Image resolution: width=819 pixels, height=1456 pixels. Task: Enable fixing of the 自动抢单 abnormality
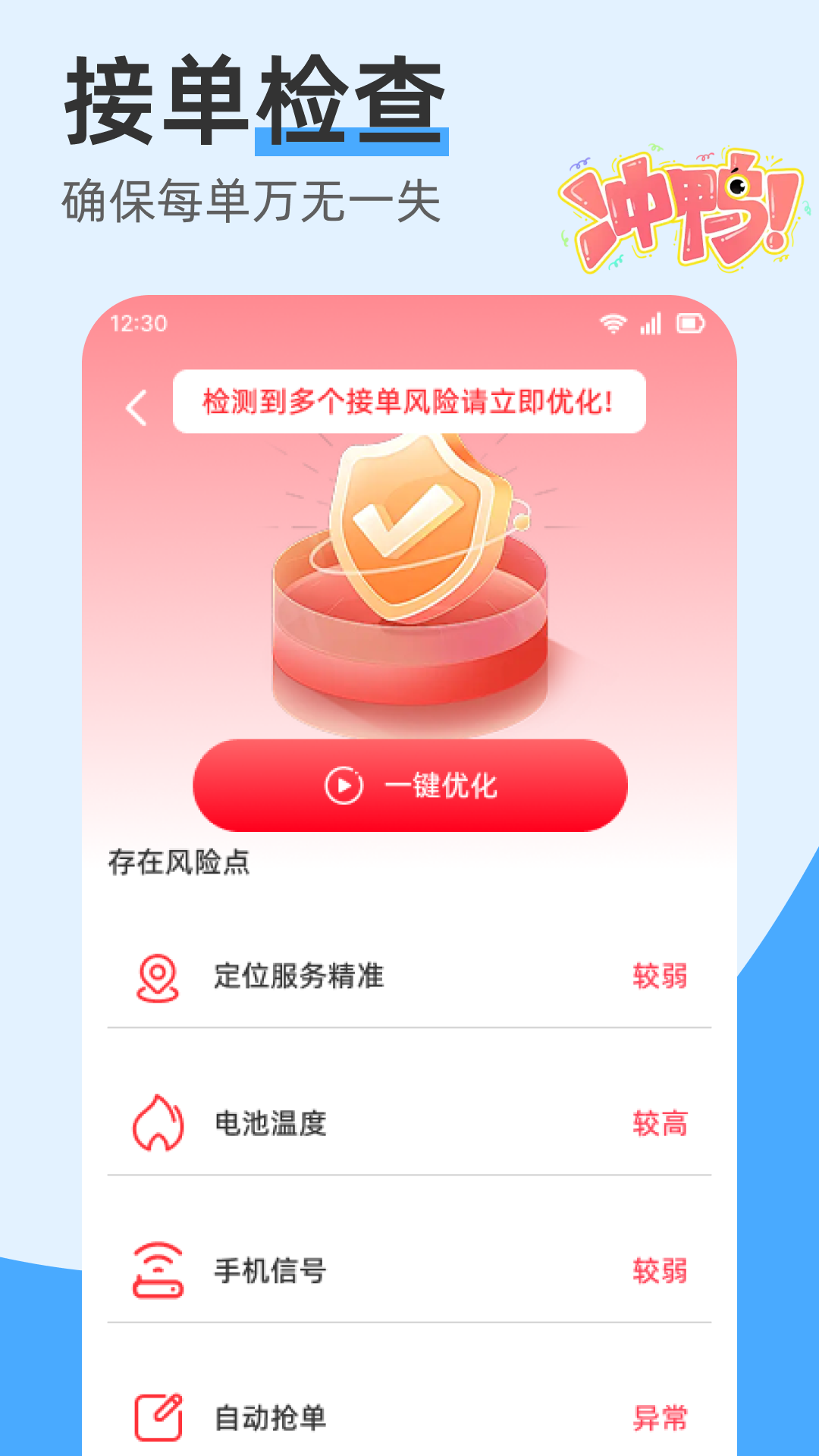pos(409,1417)
